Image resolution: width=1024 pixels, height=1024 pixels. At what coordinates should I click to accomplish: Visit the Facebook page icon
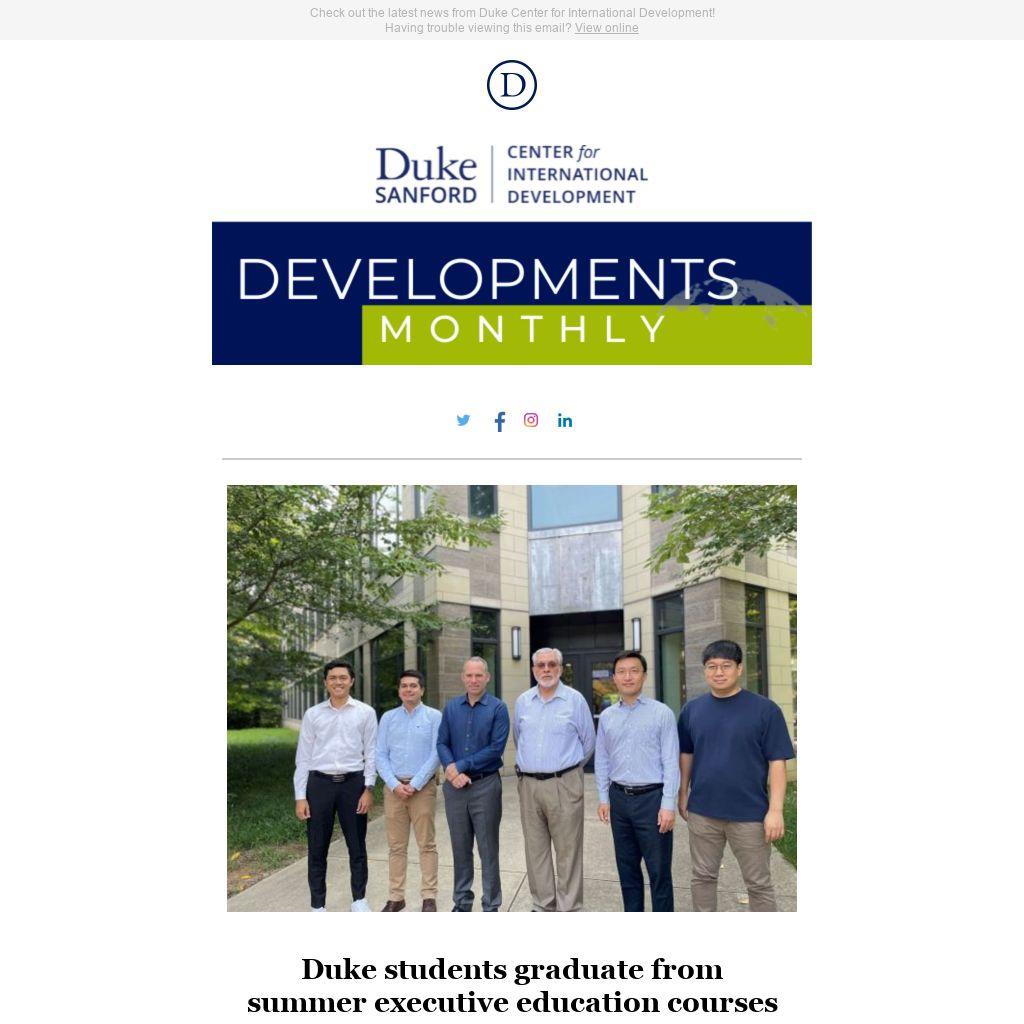[499, 421]
